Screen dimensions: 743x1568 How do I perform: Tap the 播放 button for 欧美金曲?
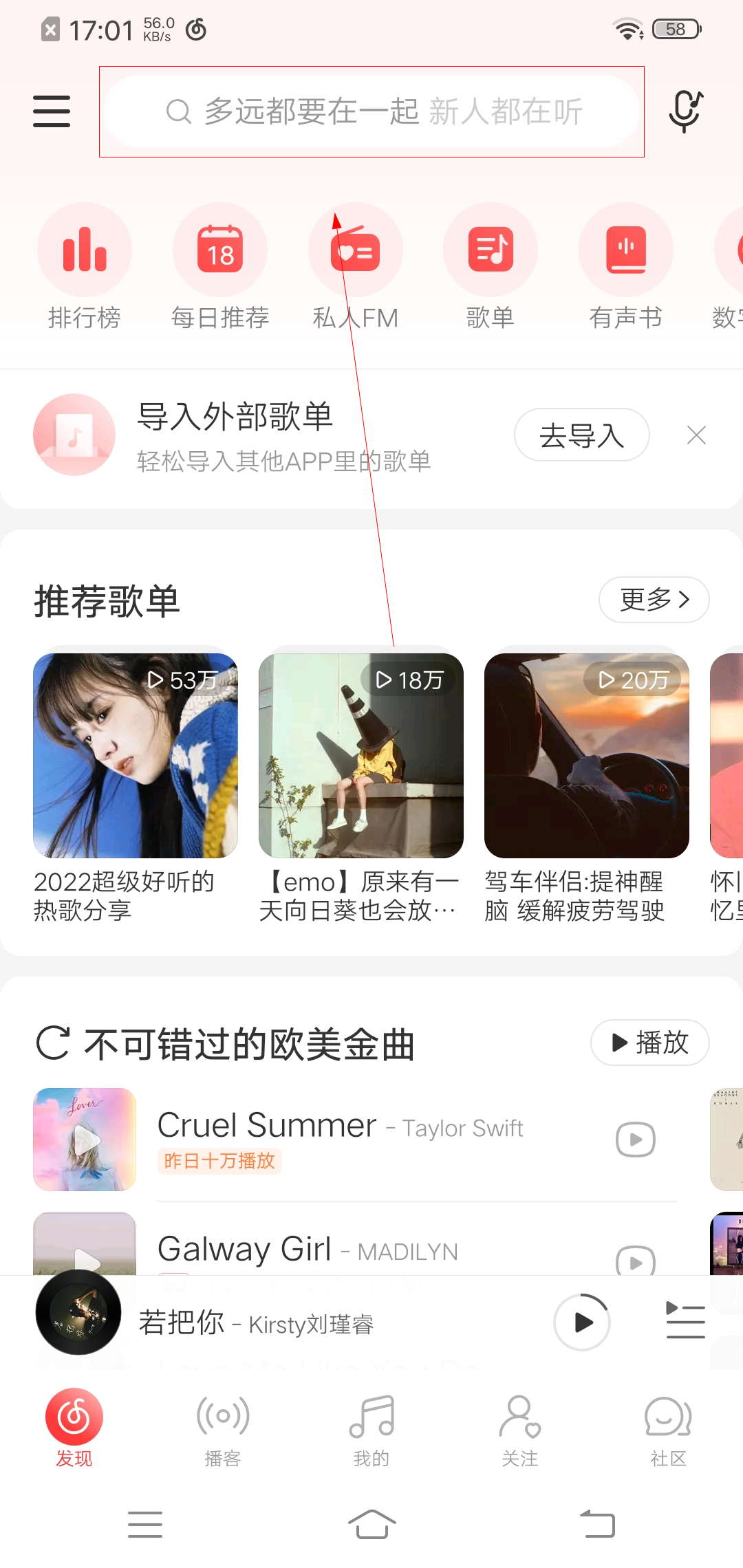pos(649,1043)
